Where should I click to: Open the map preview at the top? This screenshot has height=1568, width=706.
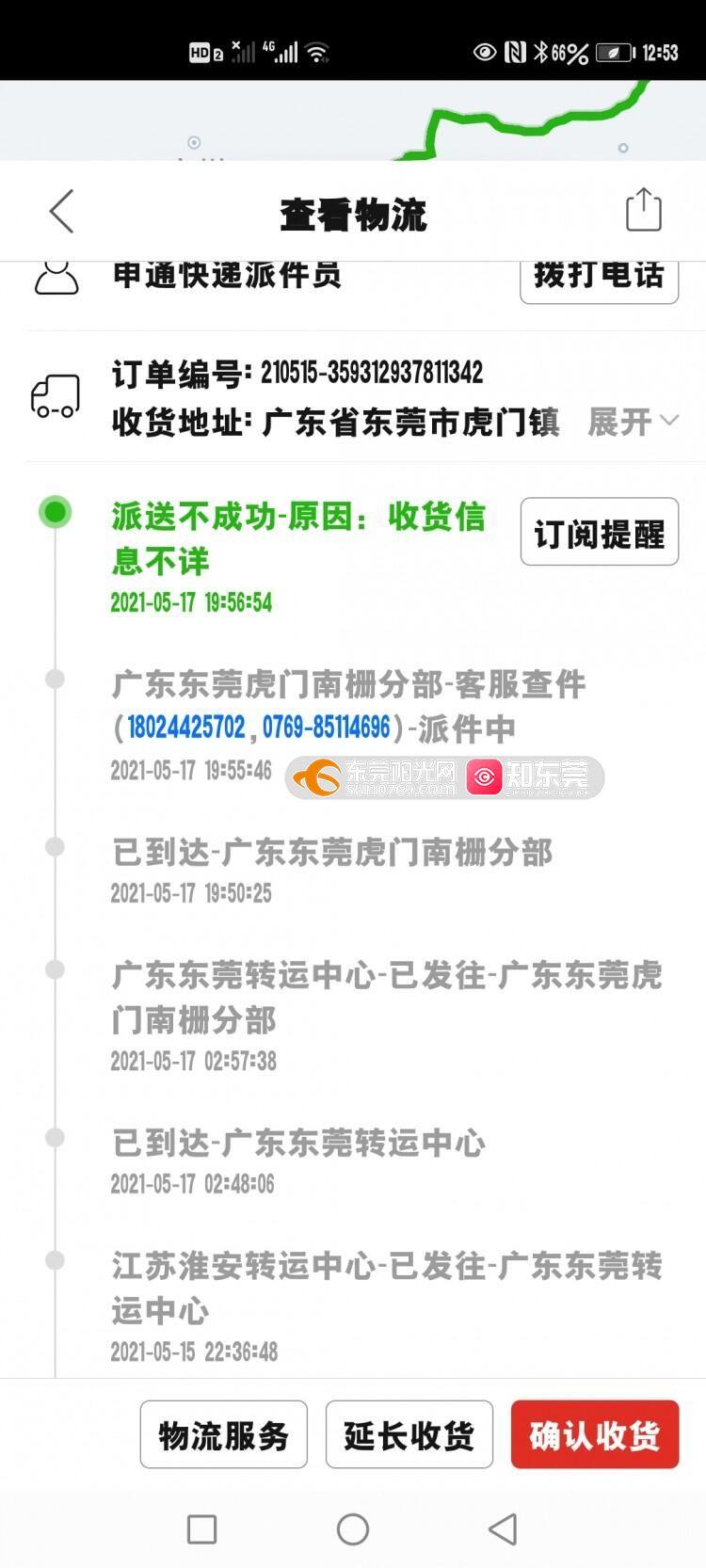353,120
